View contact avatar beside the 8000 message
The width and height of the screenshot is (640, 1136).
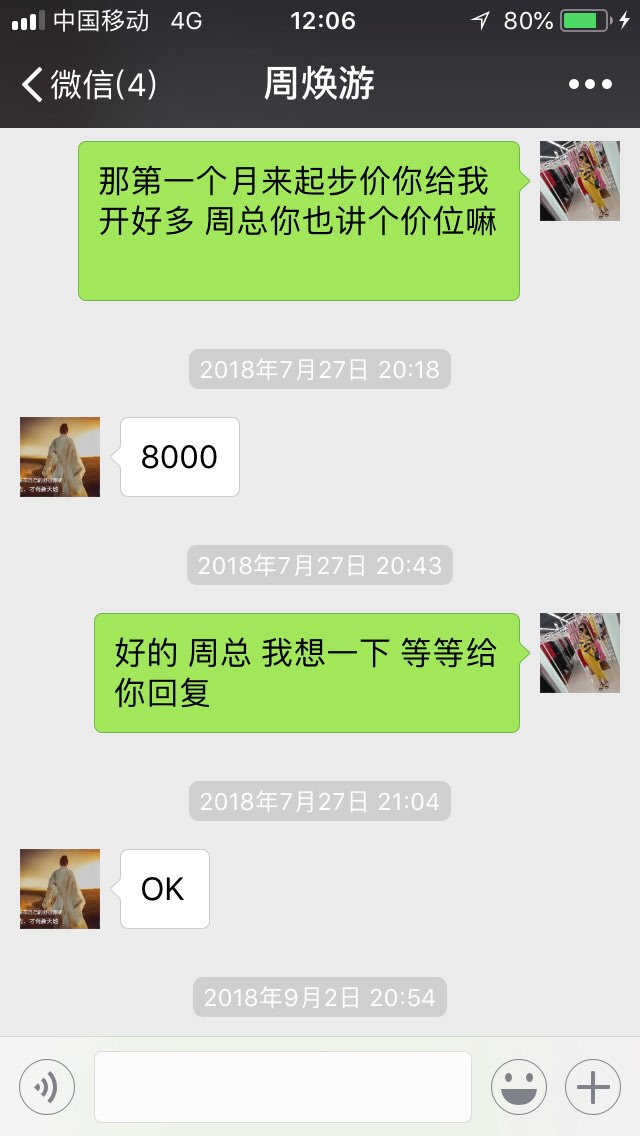click(60, 457)
